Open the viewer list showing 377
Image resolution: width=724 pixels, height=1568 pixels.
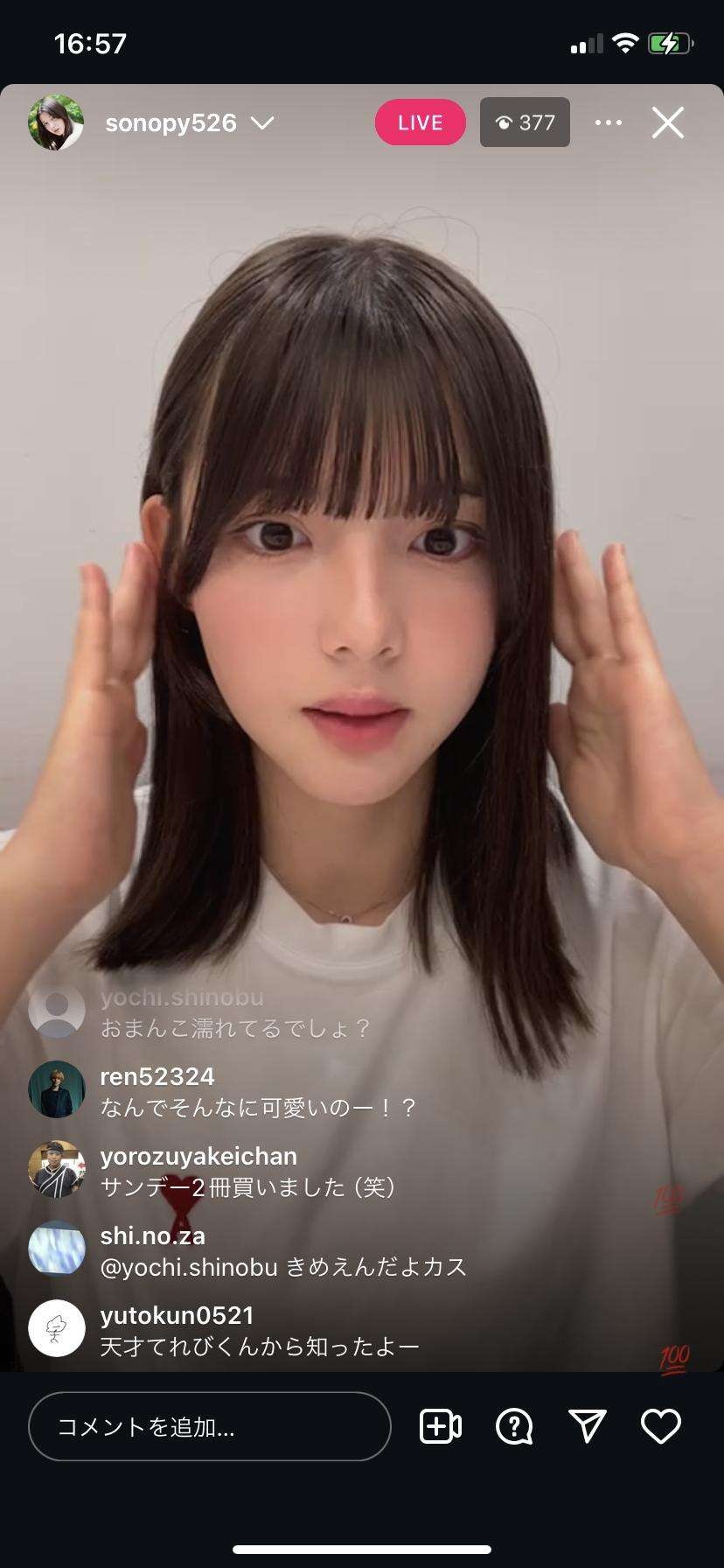tap(525, 122)
